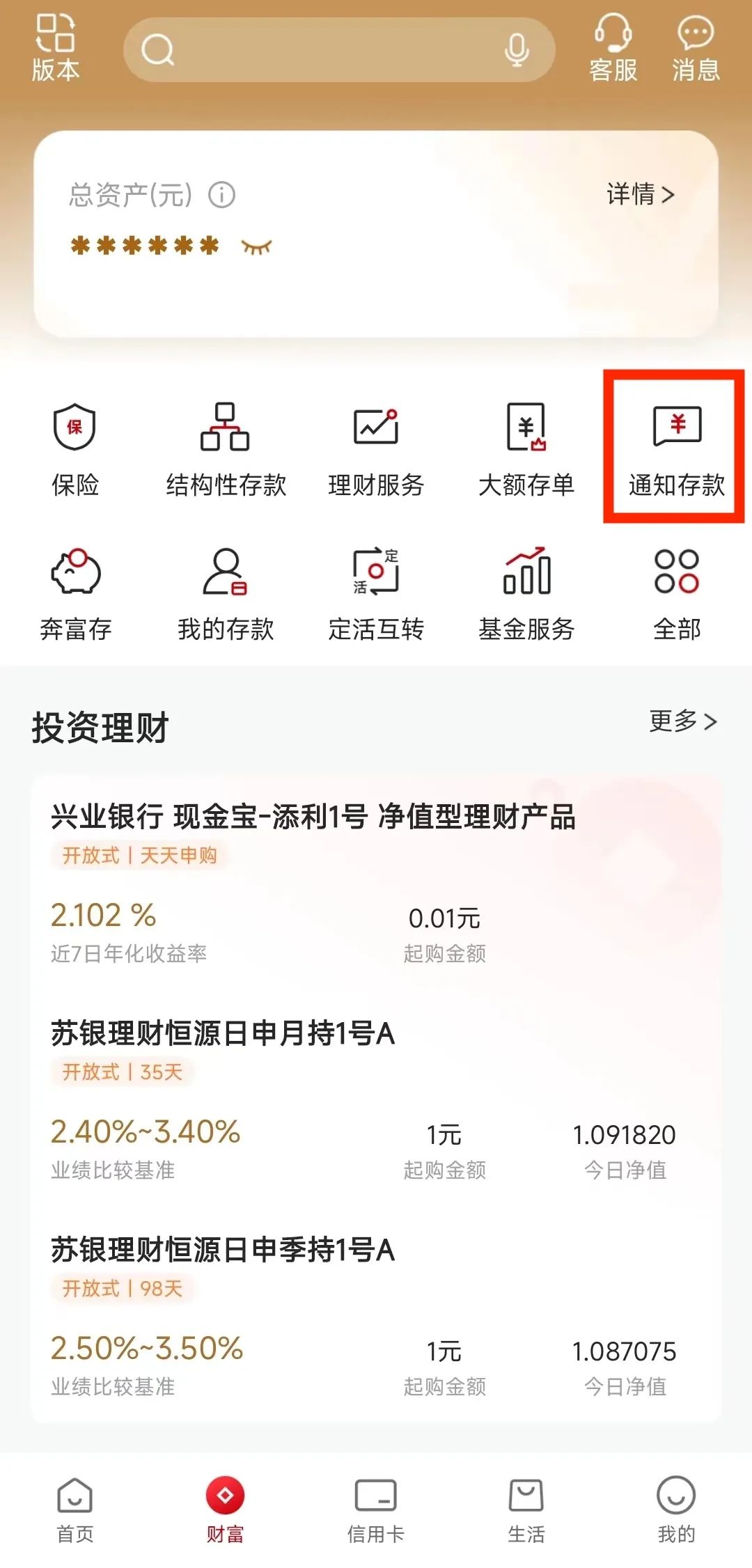The image size is (752, 1568).
Task: Open the 版本 switcher
Action: (56, 48)
